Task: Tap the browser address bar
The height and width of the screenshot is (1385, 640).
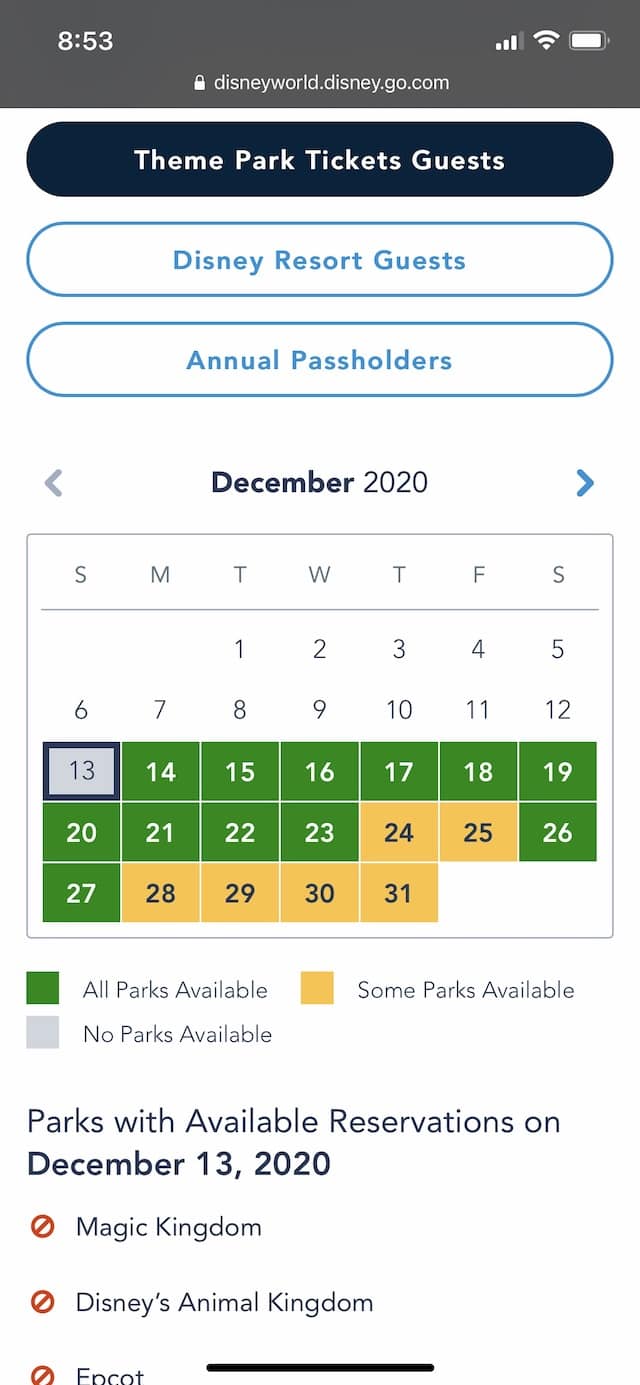Action: [x=320, y=82]
